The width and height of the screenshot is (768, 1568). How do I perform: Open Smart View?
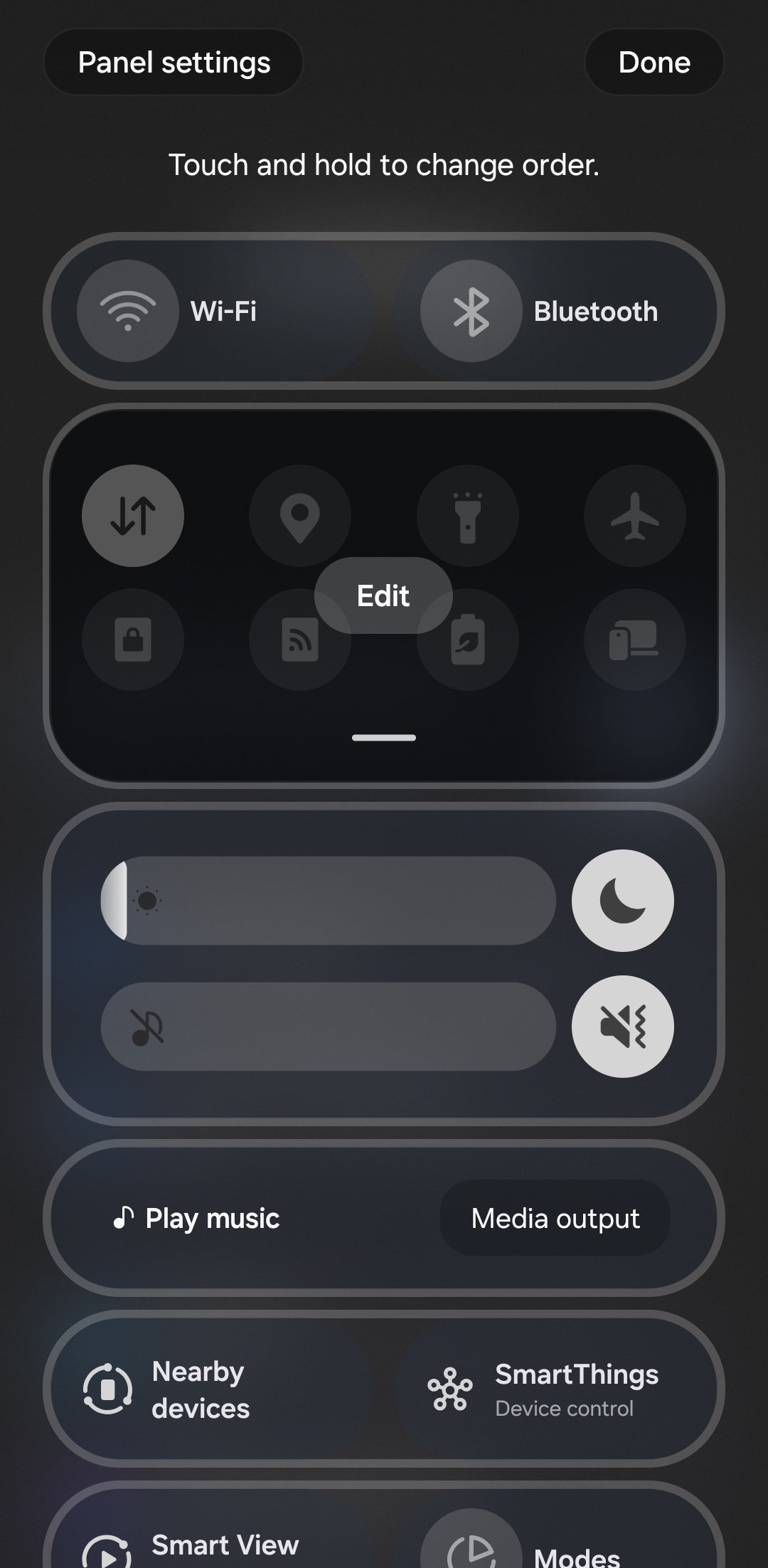(192, 1548)
